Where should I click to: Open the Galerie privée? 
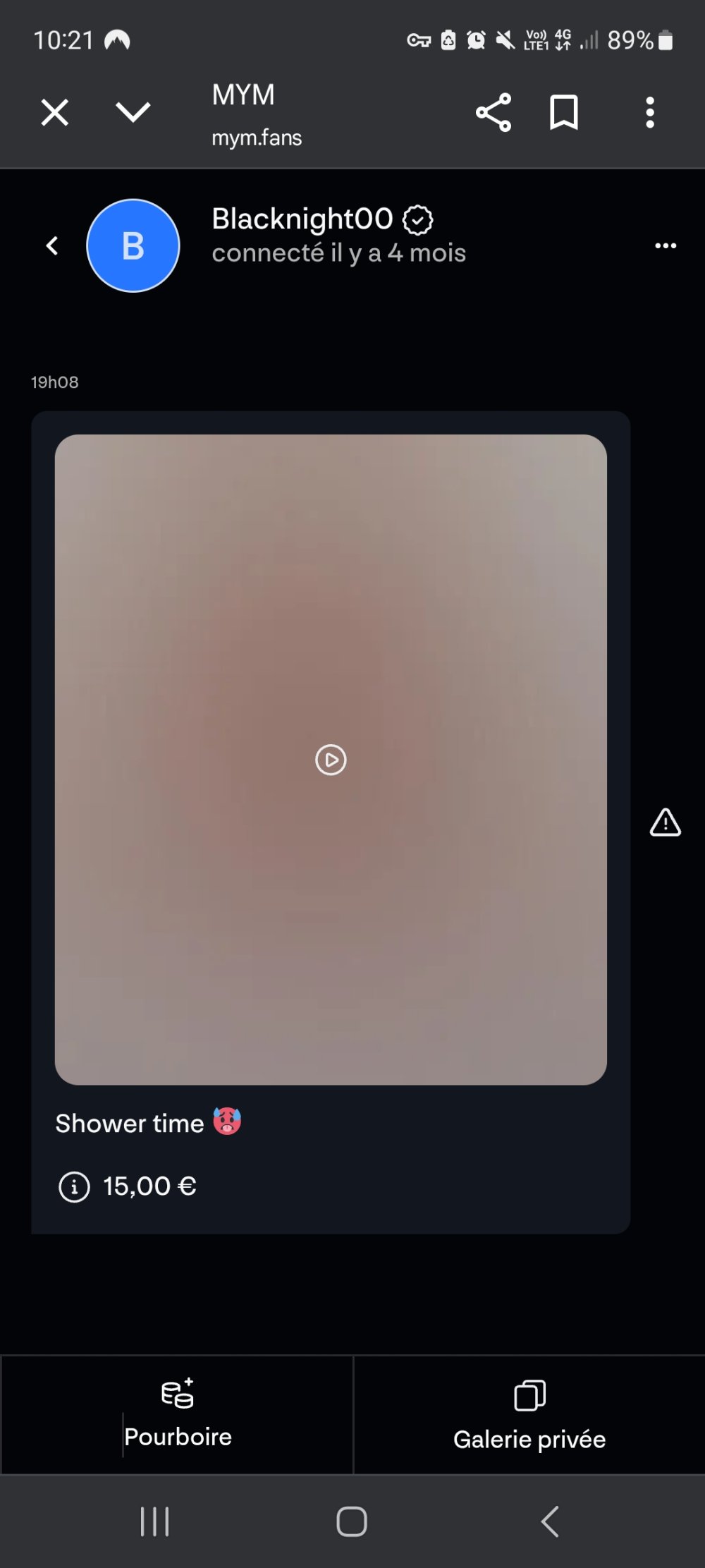529,1414
